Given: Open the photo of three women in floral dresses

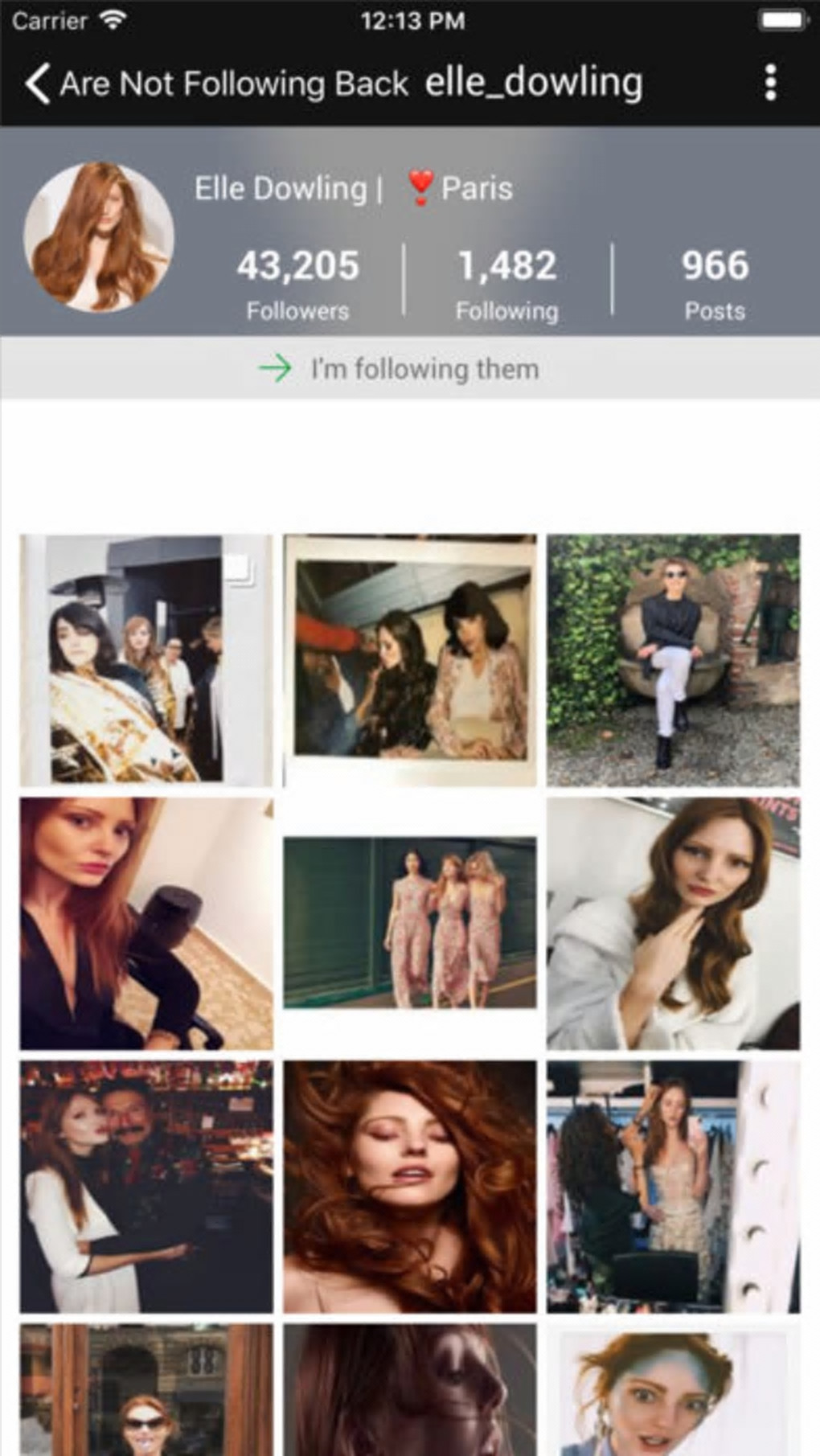Looking at the screenshot, I should tap(409, 922).
